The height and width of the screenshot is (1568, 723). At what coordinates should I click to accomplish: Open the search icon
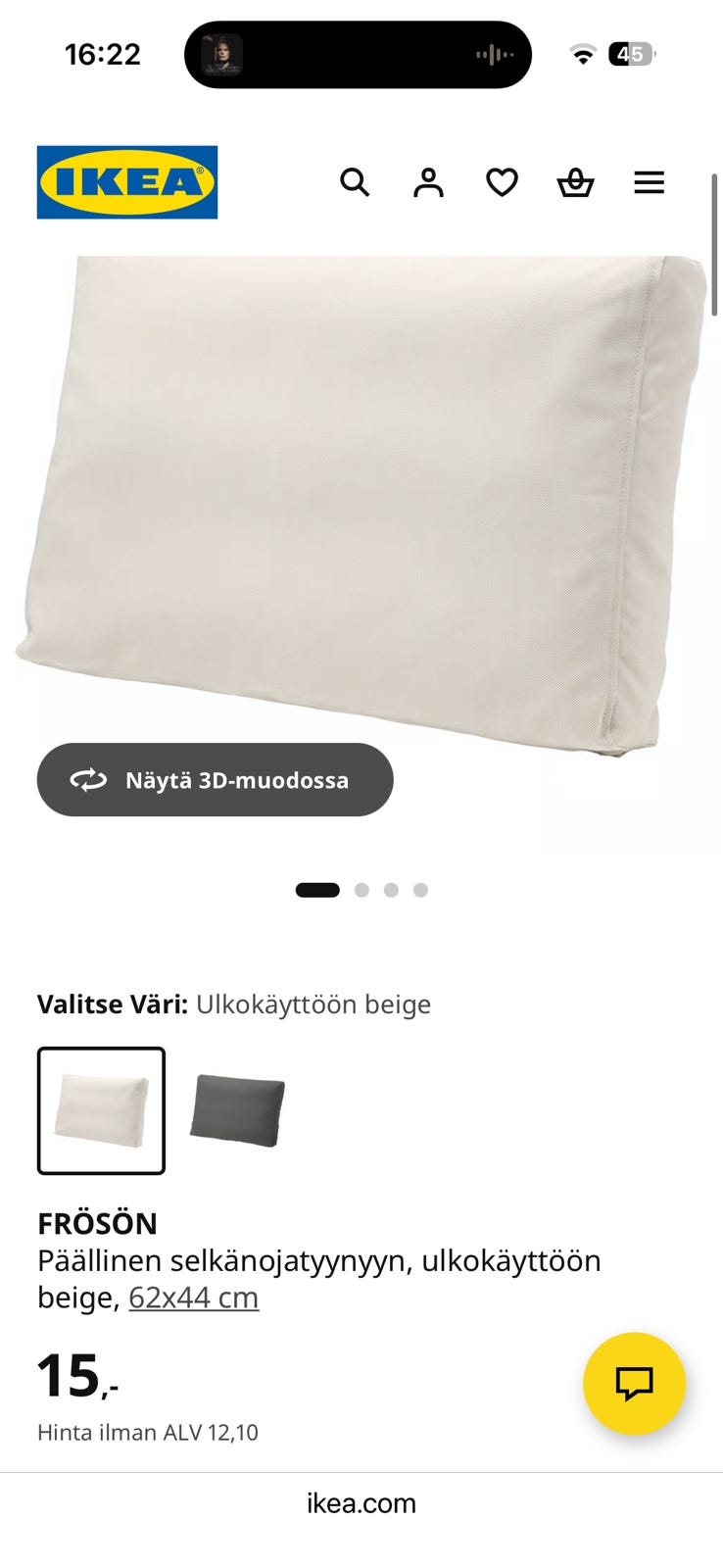pyautogui.click(x=355, y=182)
